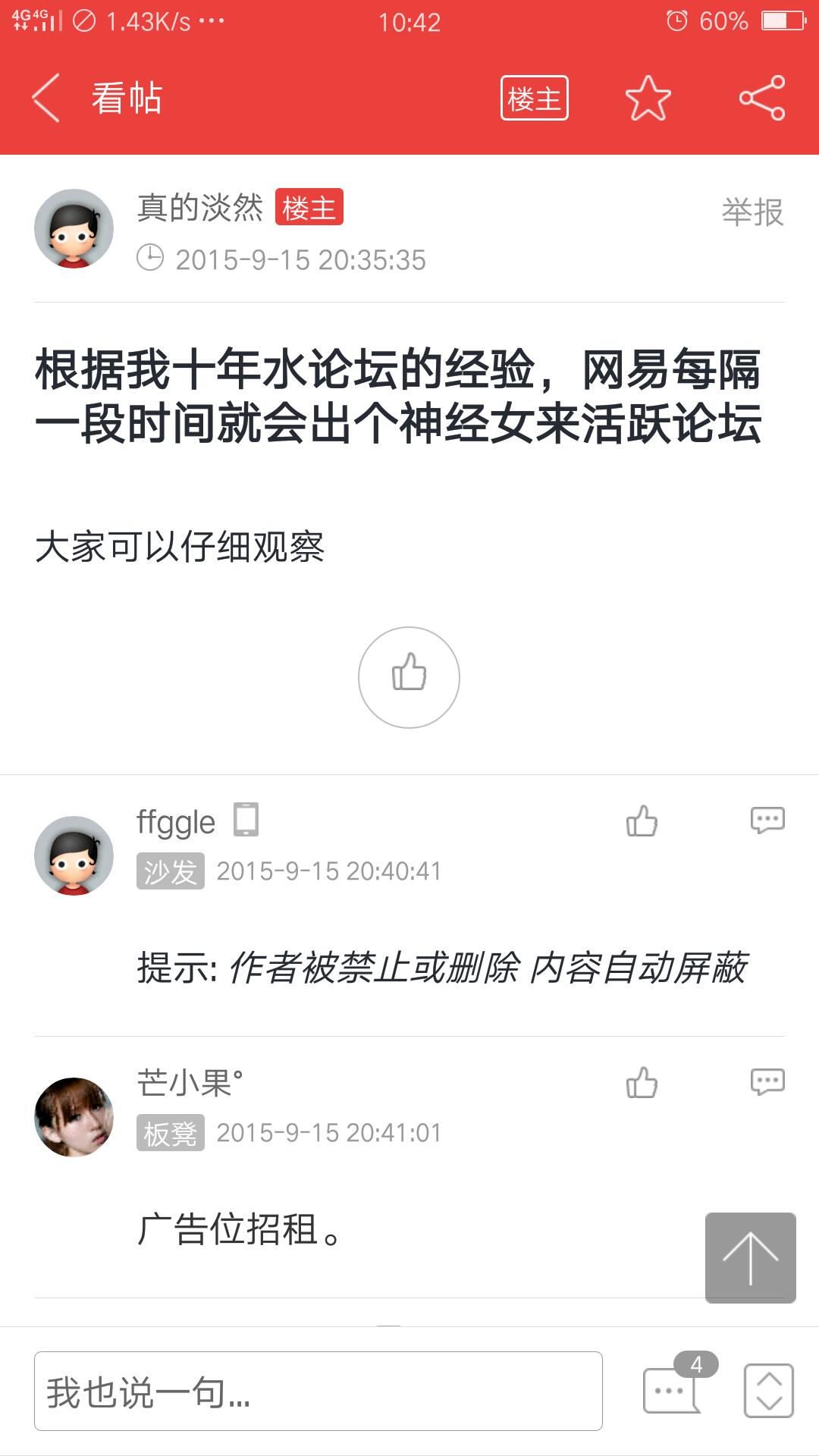Tap 举报 to report the post
The height and width of the screenshot is (1456, 819).
[752, 212]
